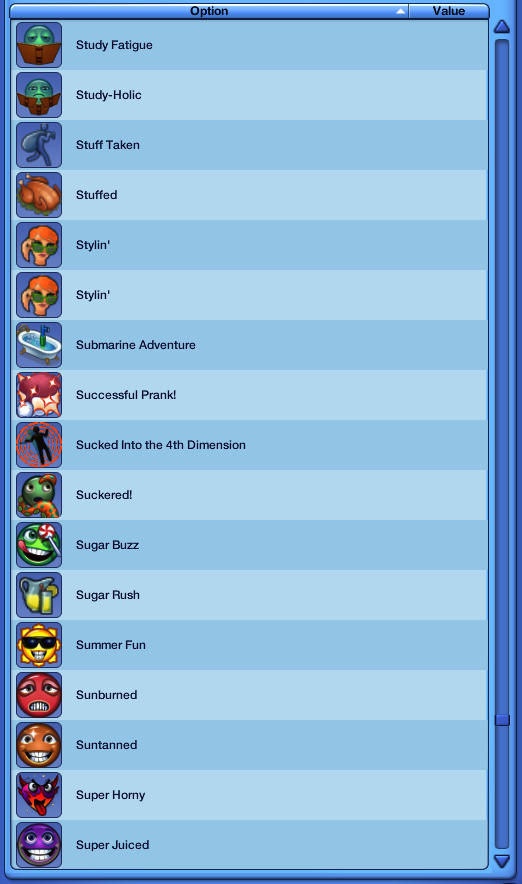Screen dimensions: 522x884
Task: Sort by the Value column header
Action: pos(449,11)
